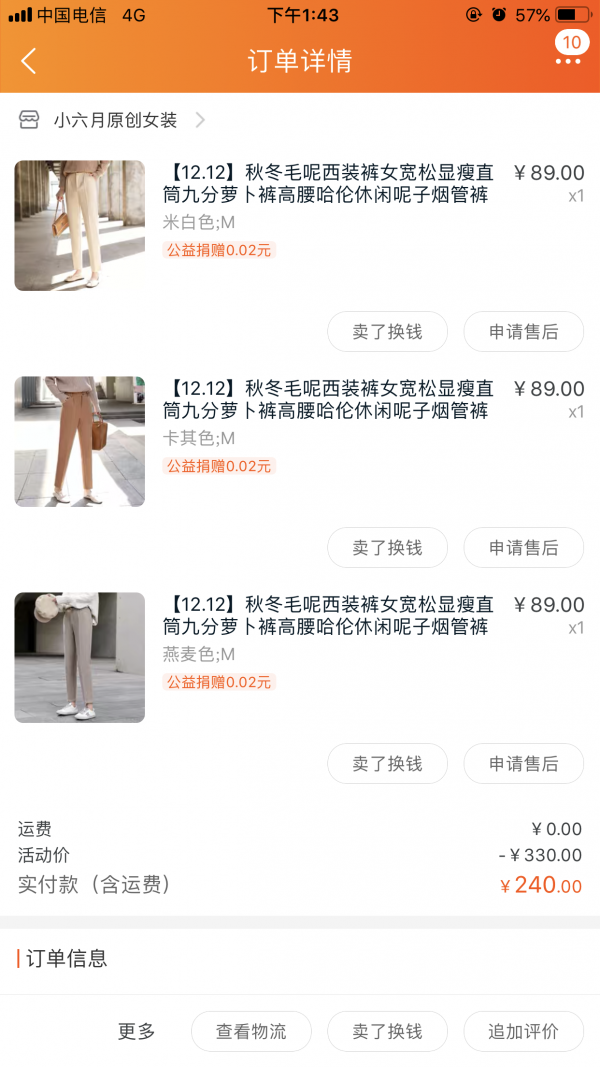Tap 卖了换钱 for the 燕麦色 trousers
The image size is (600, 1067).
pos(388,764)
